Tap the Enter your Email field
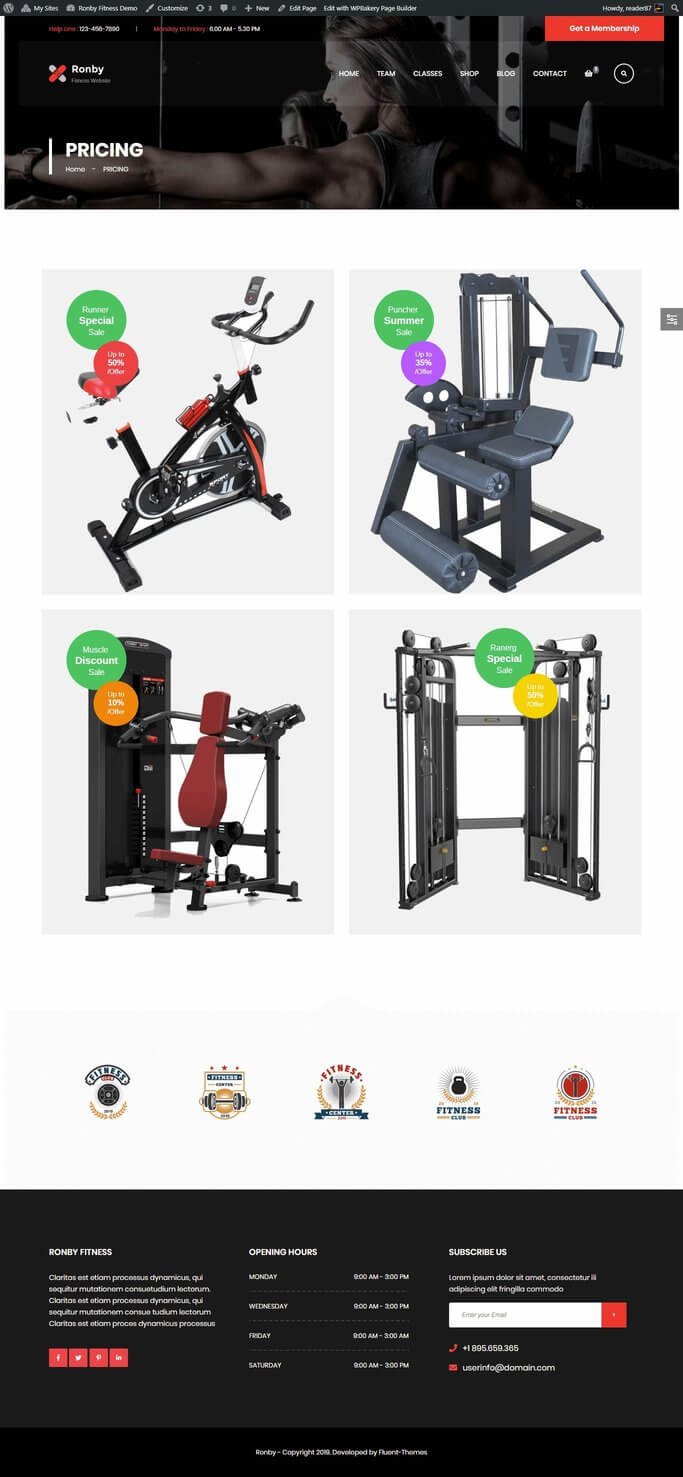This screenshot has width=683, height=1477. 525,1314
